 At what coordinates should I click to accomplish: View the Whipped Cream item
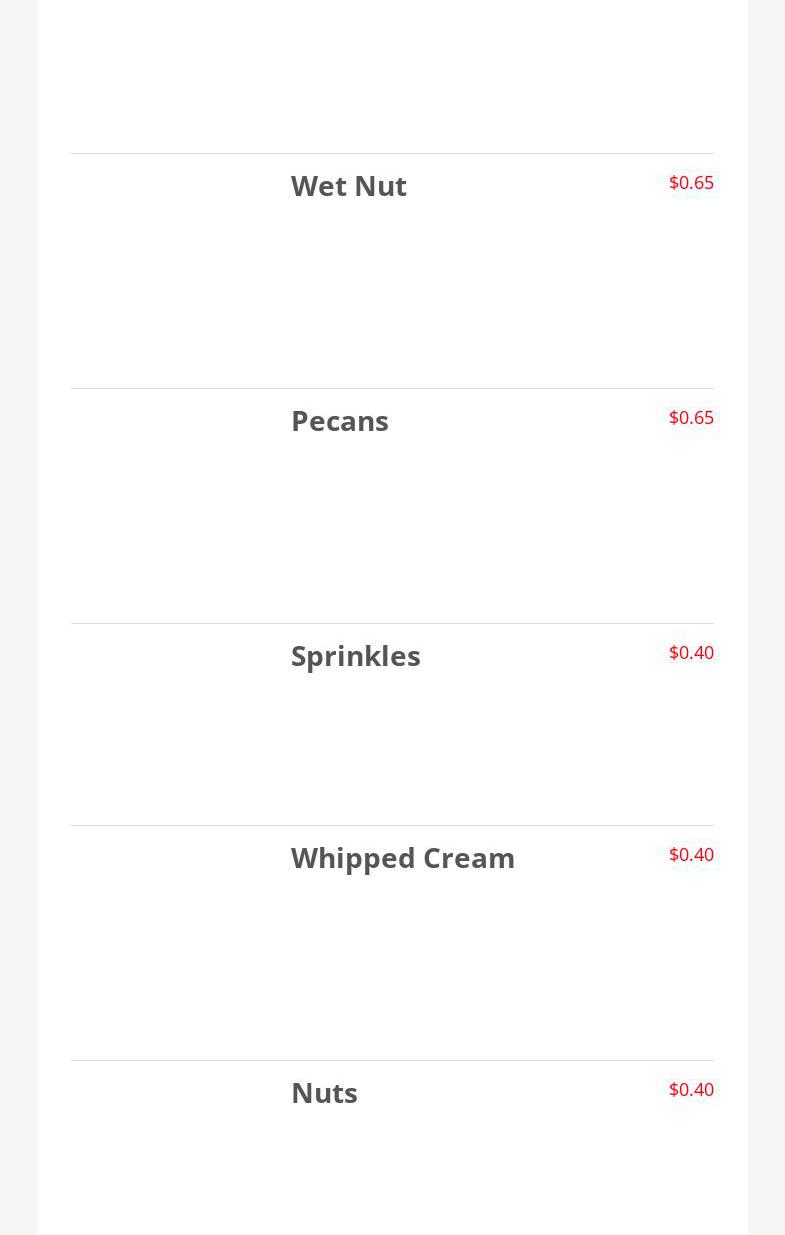[x=402, y=858]
